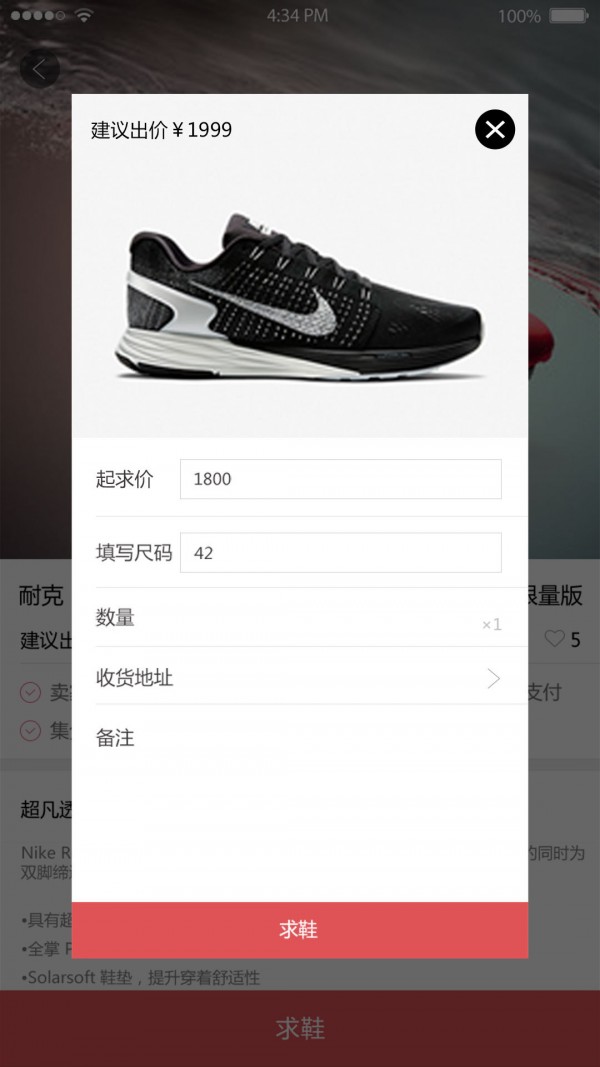Viewport: 600px width, 1067px height.
Task: Go back with the top arrow
Action: 40,69
